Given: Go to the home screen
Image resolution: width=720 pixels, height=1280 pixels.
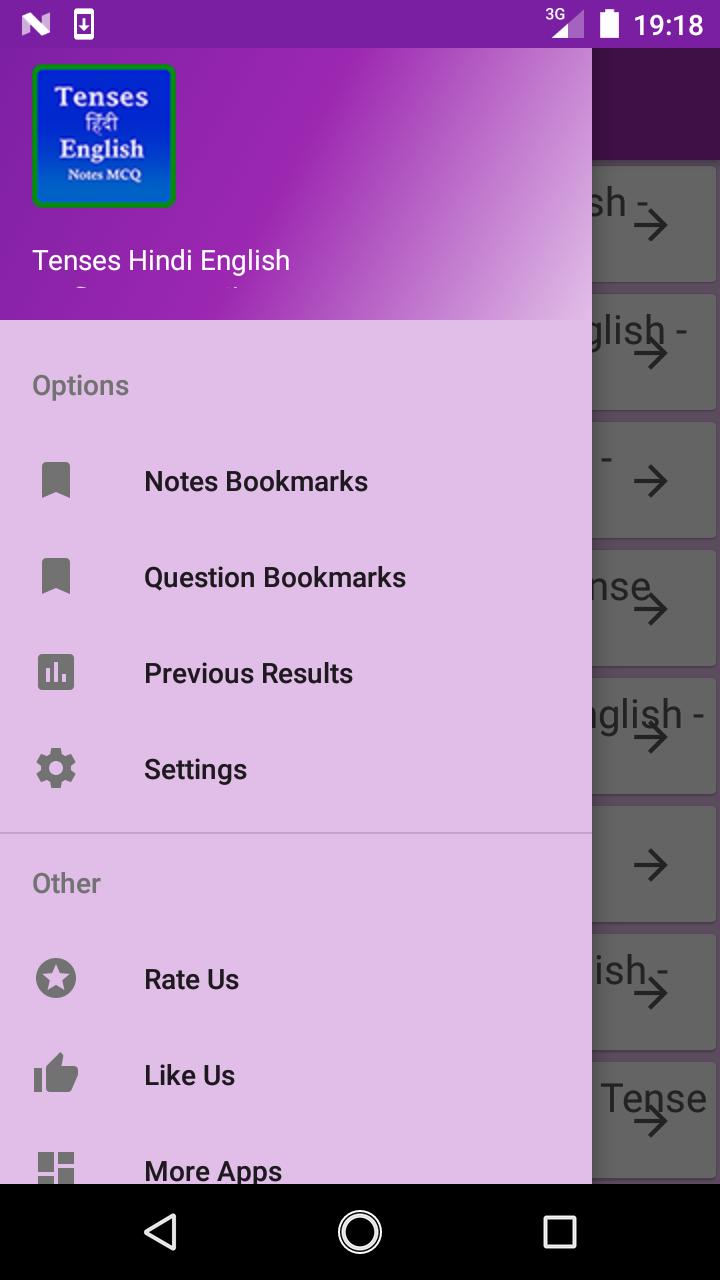Looking at the screenshot, I should (360, 1232).
